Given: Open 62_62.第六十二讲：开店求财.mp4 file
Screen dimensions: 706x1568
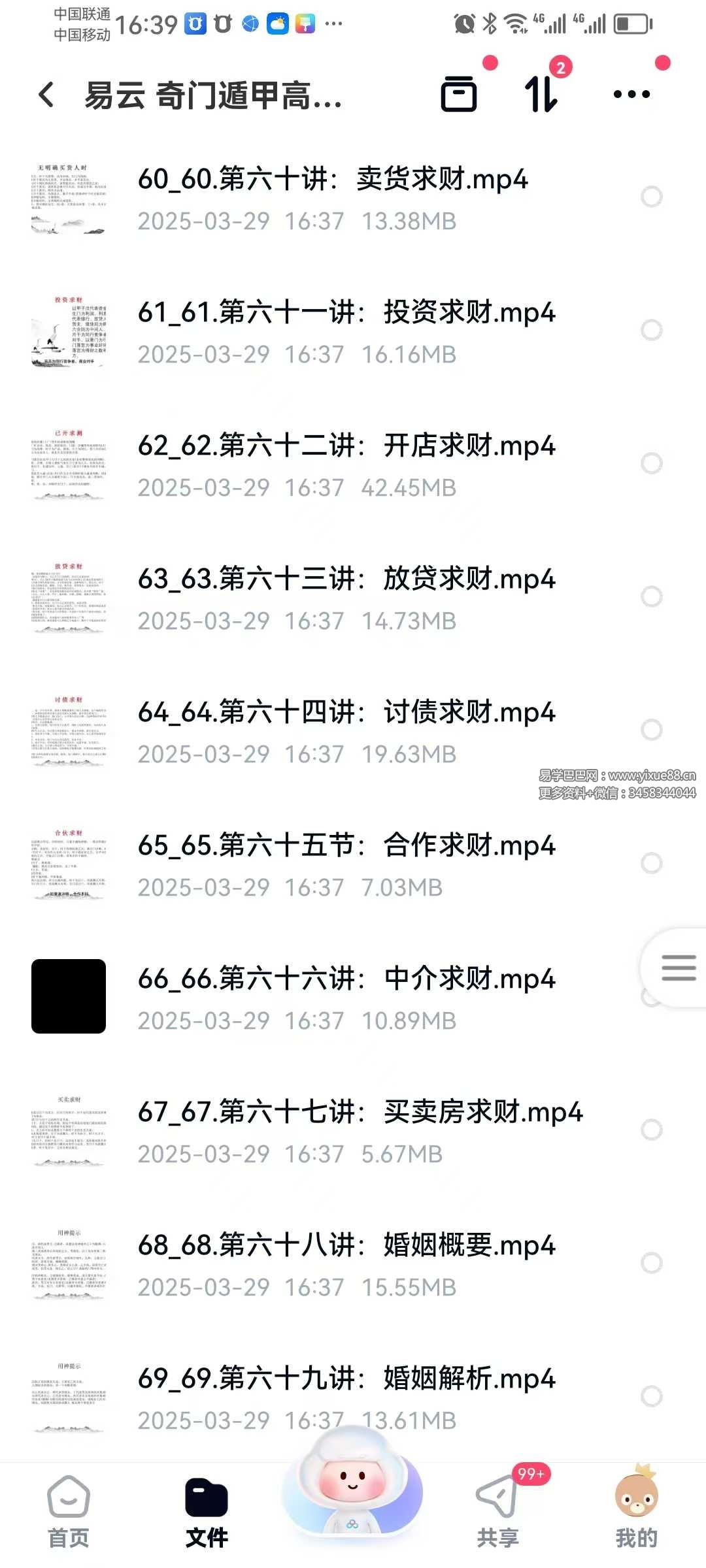Looking at the screenshot, I should pyautogui.click(x=346, y=446).
